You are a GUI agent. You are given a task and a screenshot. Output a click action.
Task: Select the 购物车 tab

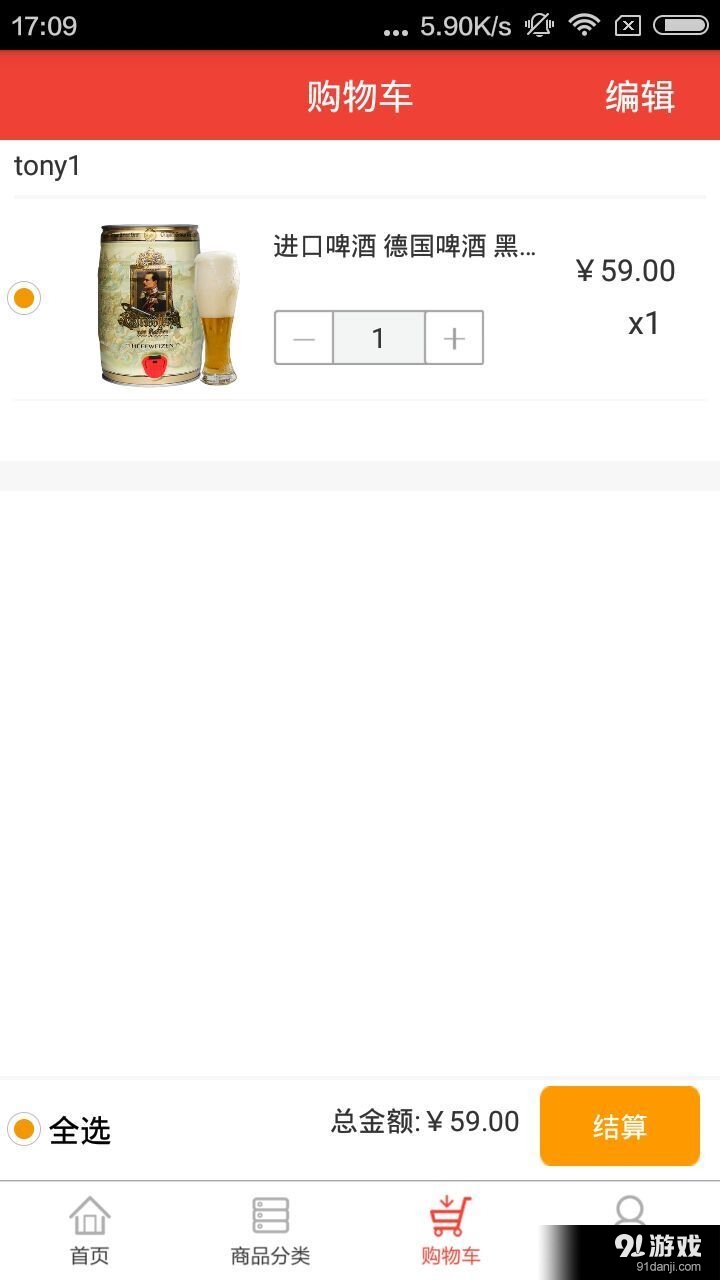tap(450, 1231)
